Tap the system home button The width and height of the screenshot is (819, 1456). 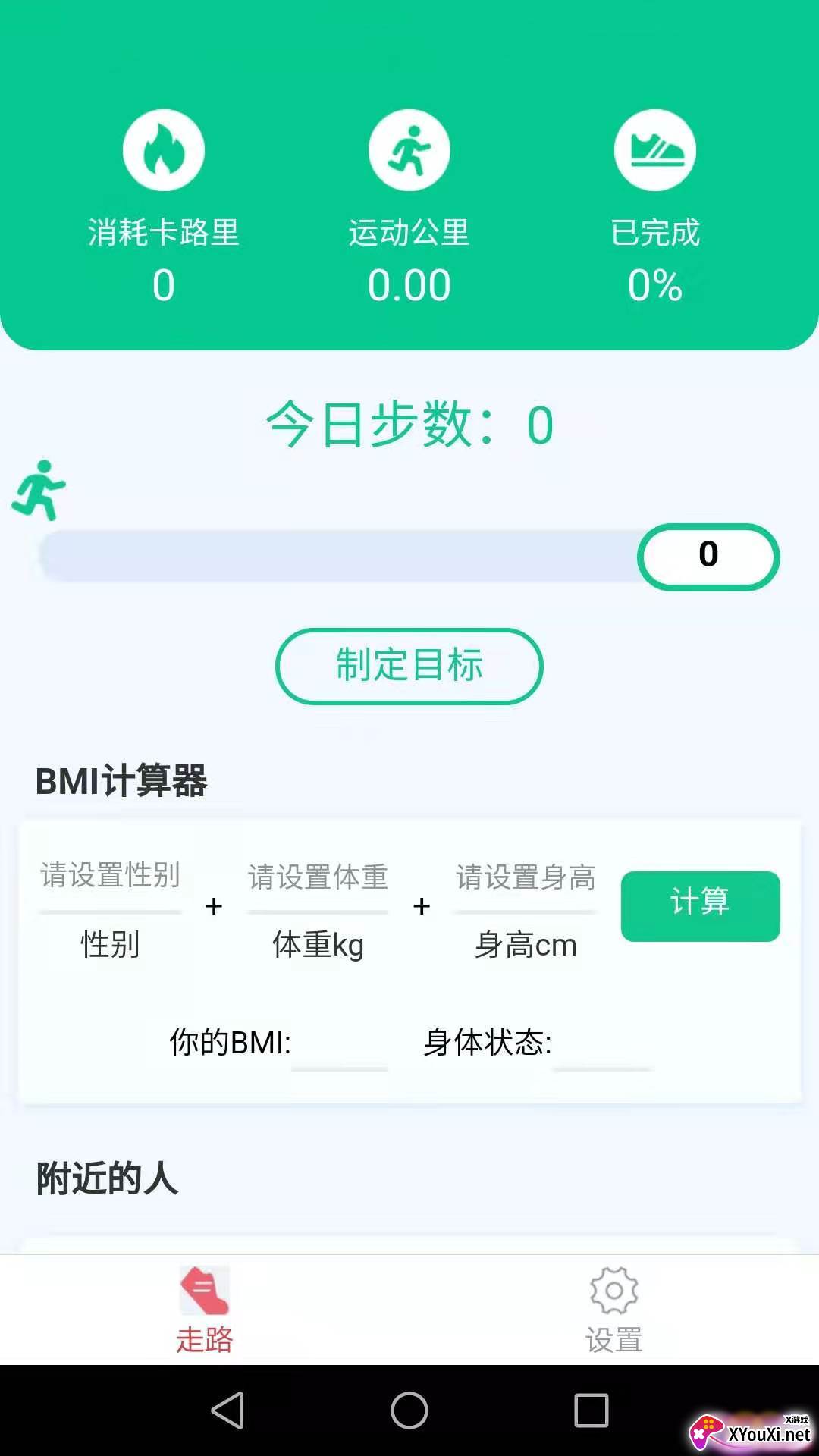click(409, 1410)
